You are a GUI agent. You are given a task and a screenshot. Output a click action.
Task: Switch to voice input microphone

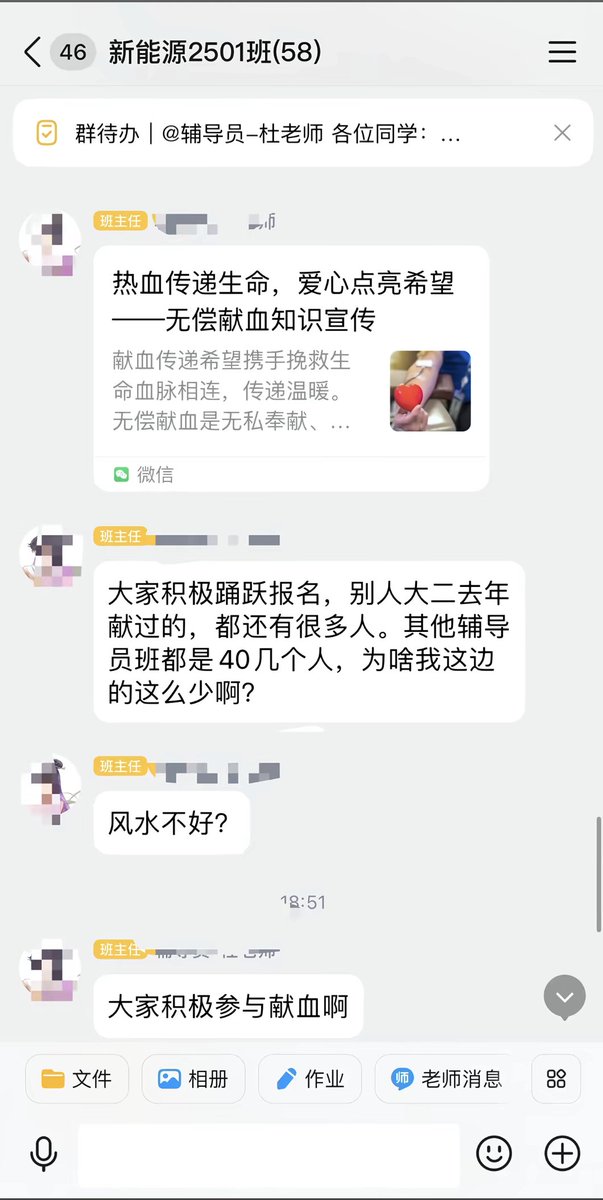tap(43, 1153)
